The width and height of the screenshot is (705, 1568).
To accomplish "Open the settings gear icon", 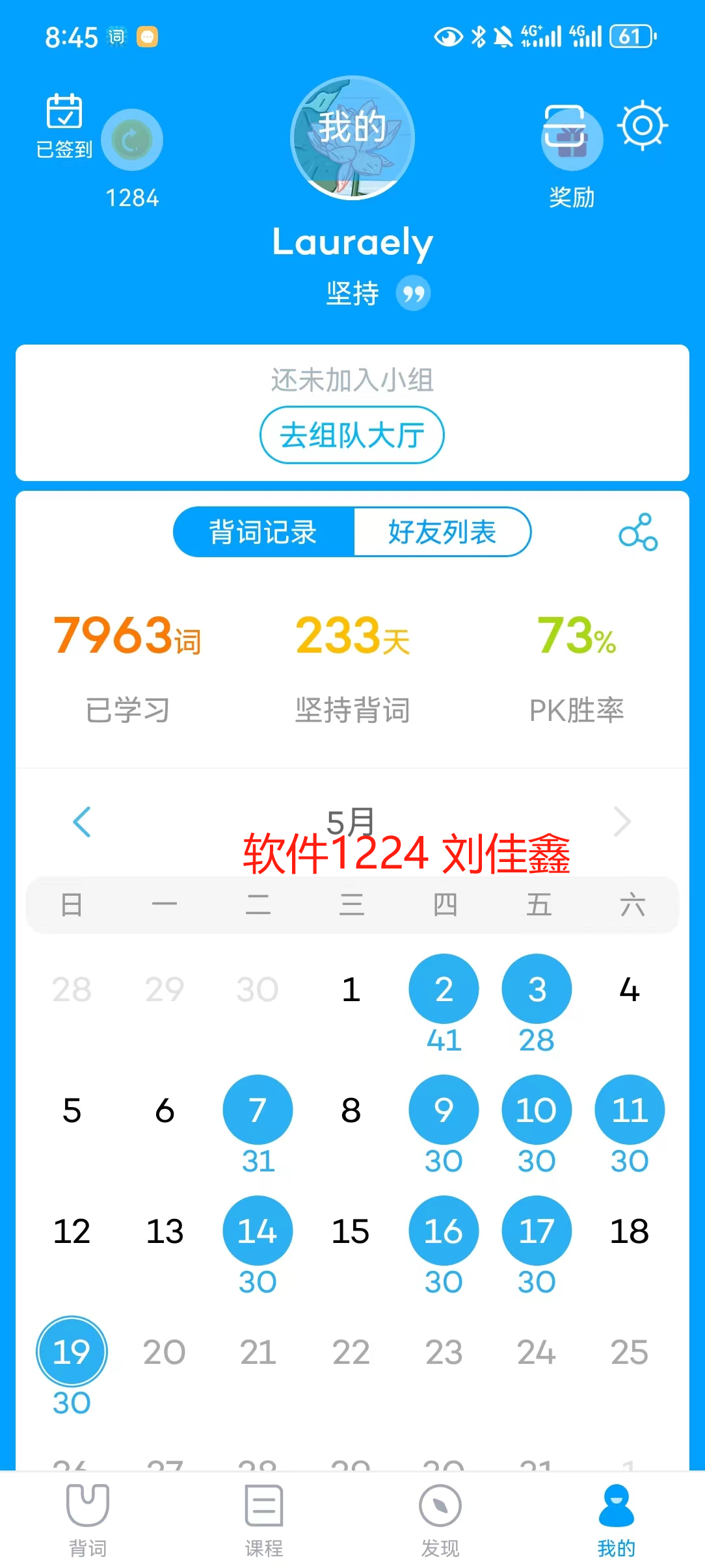I will (x=642, y=125).
